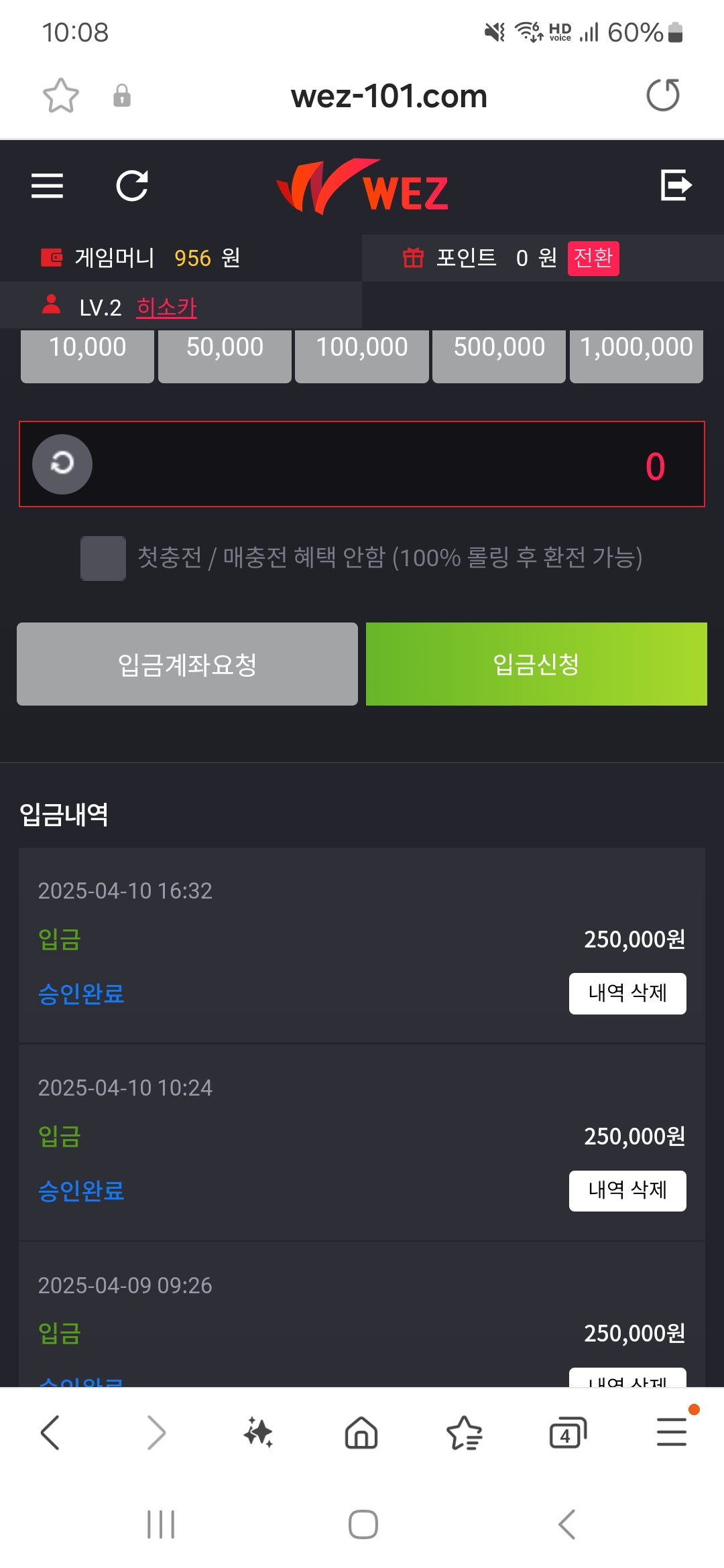Open the 히소카 profile link
This screenshot has width=724, height=1568.
(x=166, y=308)
